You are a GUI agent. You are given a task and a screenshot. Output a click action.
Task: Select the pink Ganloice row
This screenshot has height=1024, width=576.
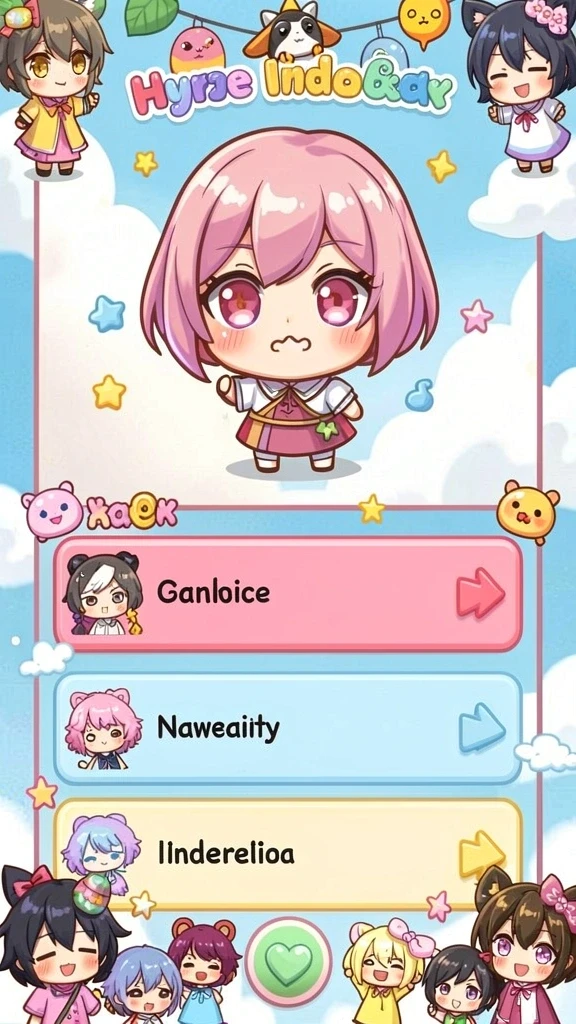point(288,594)
